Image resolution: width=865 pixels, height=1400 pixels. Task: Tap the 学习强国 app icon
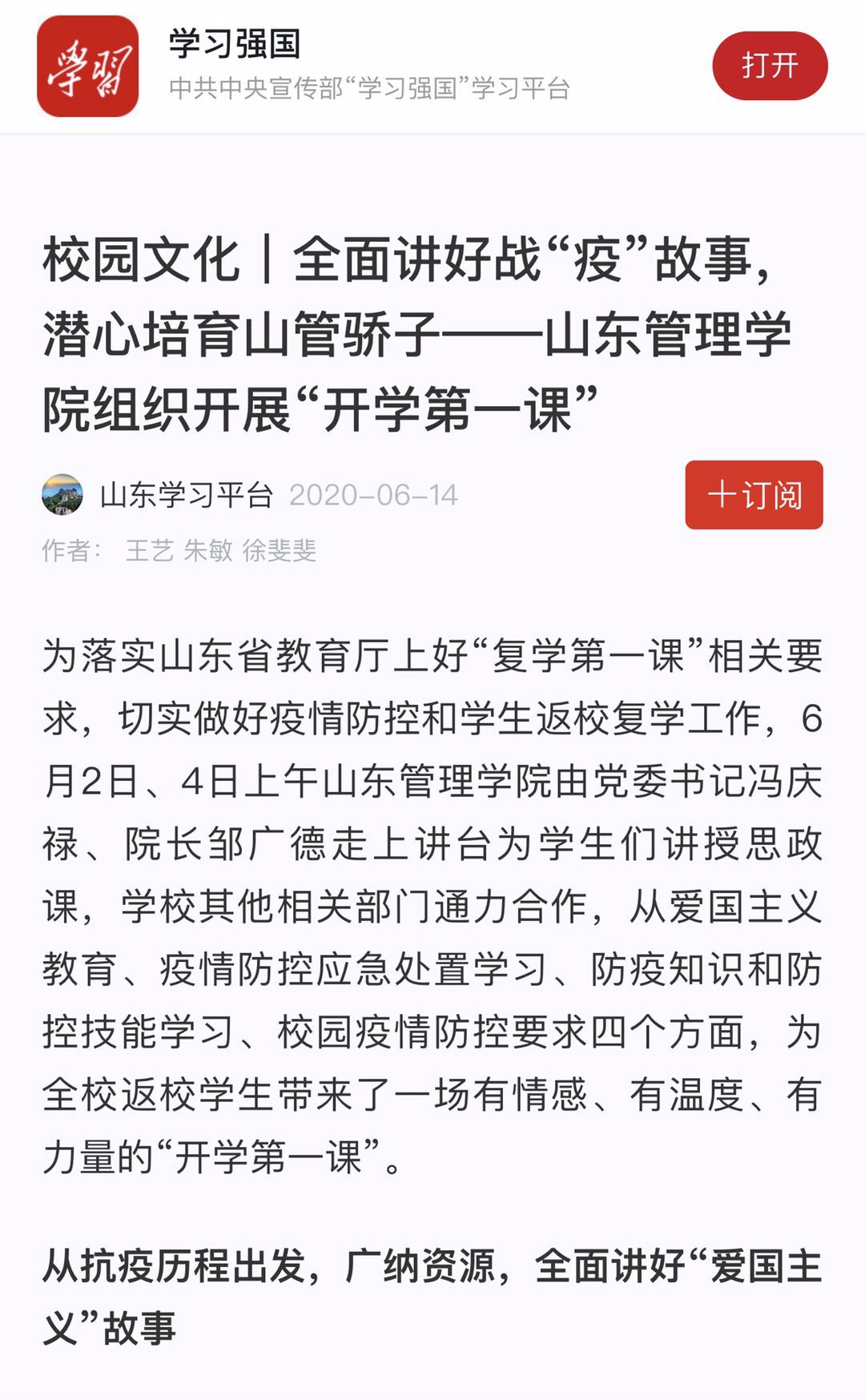pyautogui.click(x=87, y=66)
